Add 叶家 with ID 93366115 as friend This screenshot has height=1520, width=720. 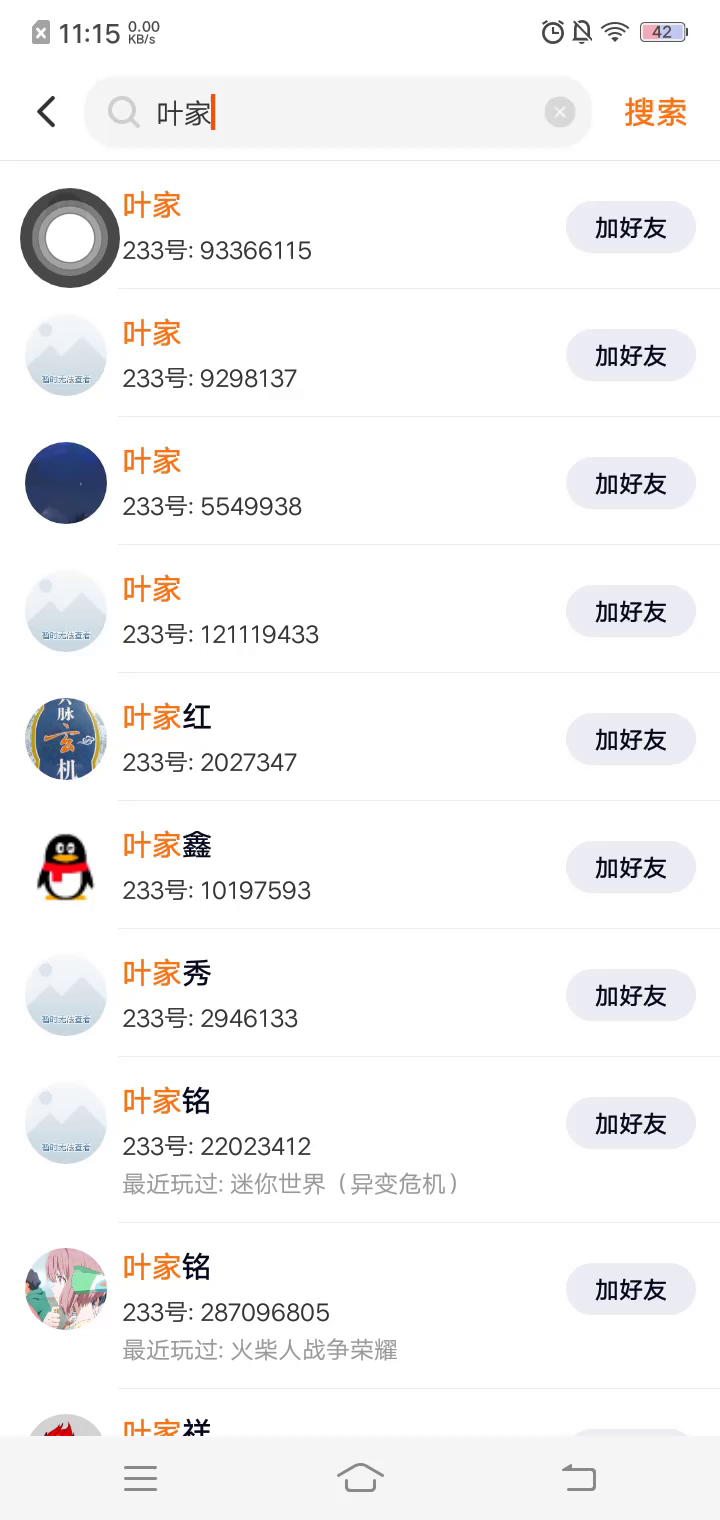coord(630,228)
